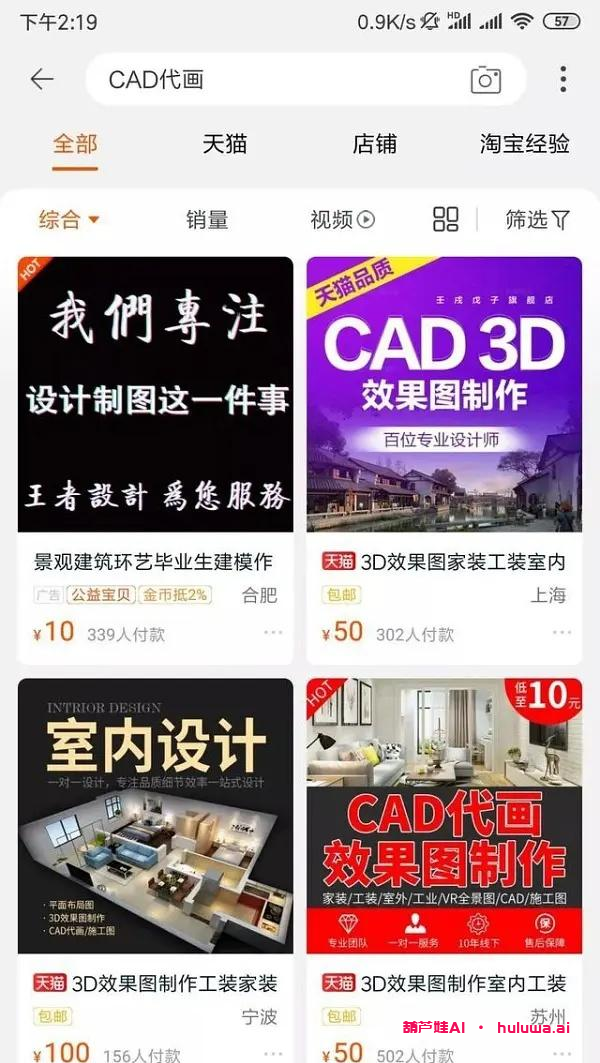Toggle the grid layout view icon
This screenshot has width=600, height=1063.
(x=446, y=220)
